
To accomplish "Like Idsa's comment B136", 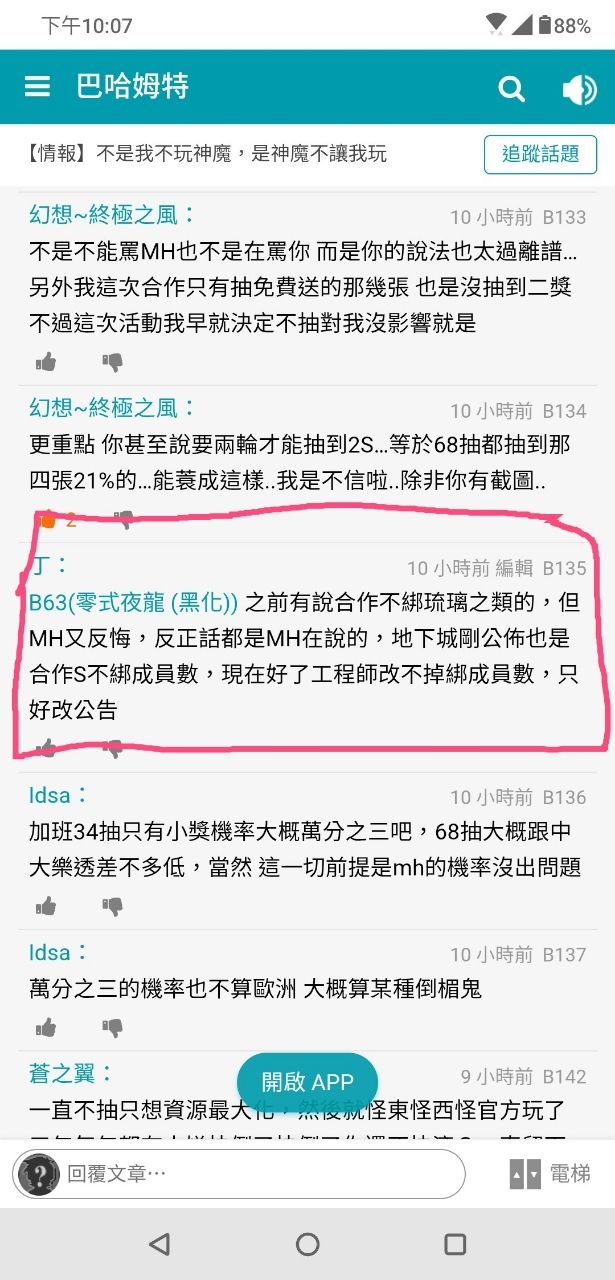I will [46, 906].
